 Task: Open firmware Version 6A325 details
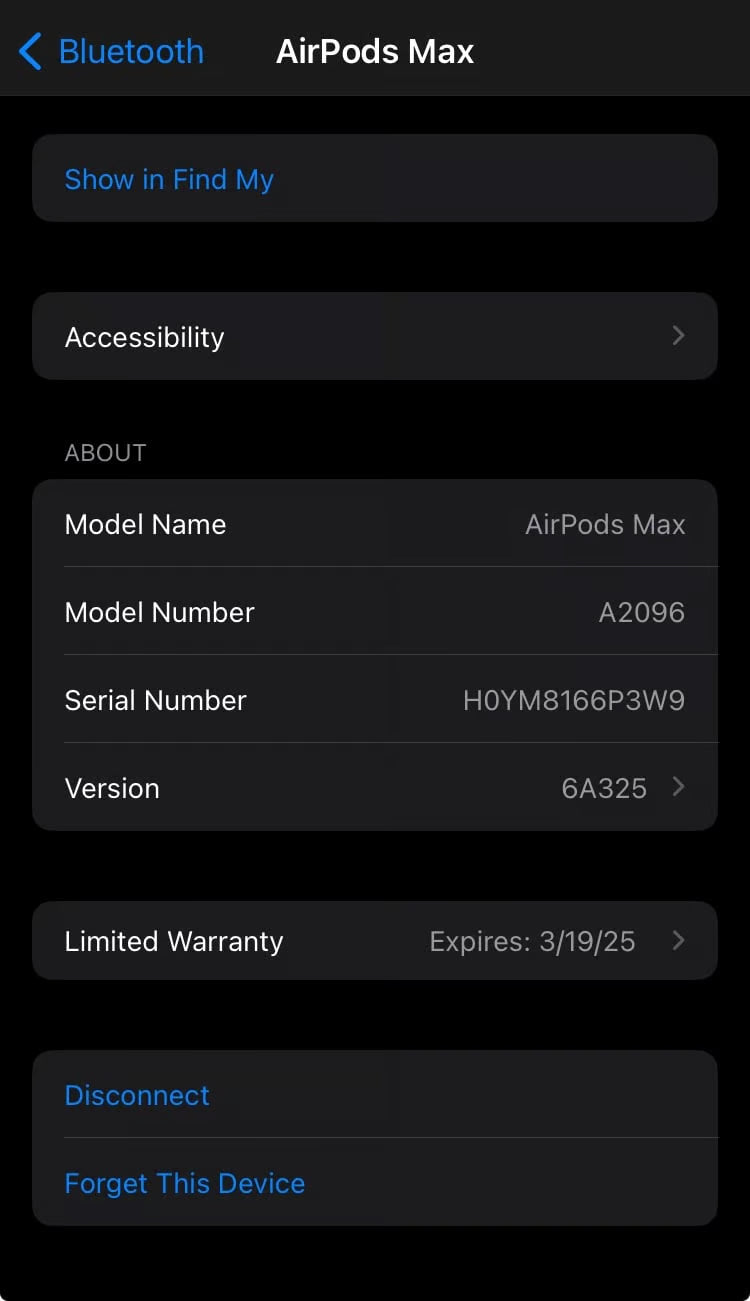(375, 788)
